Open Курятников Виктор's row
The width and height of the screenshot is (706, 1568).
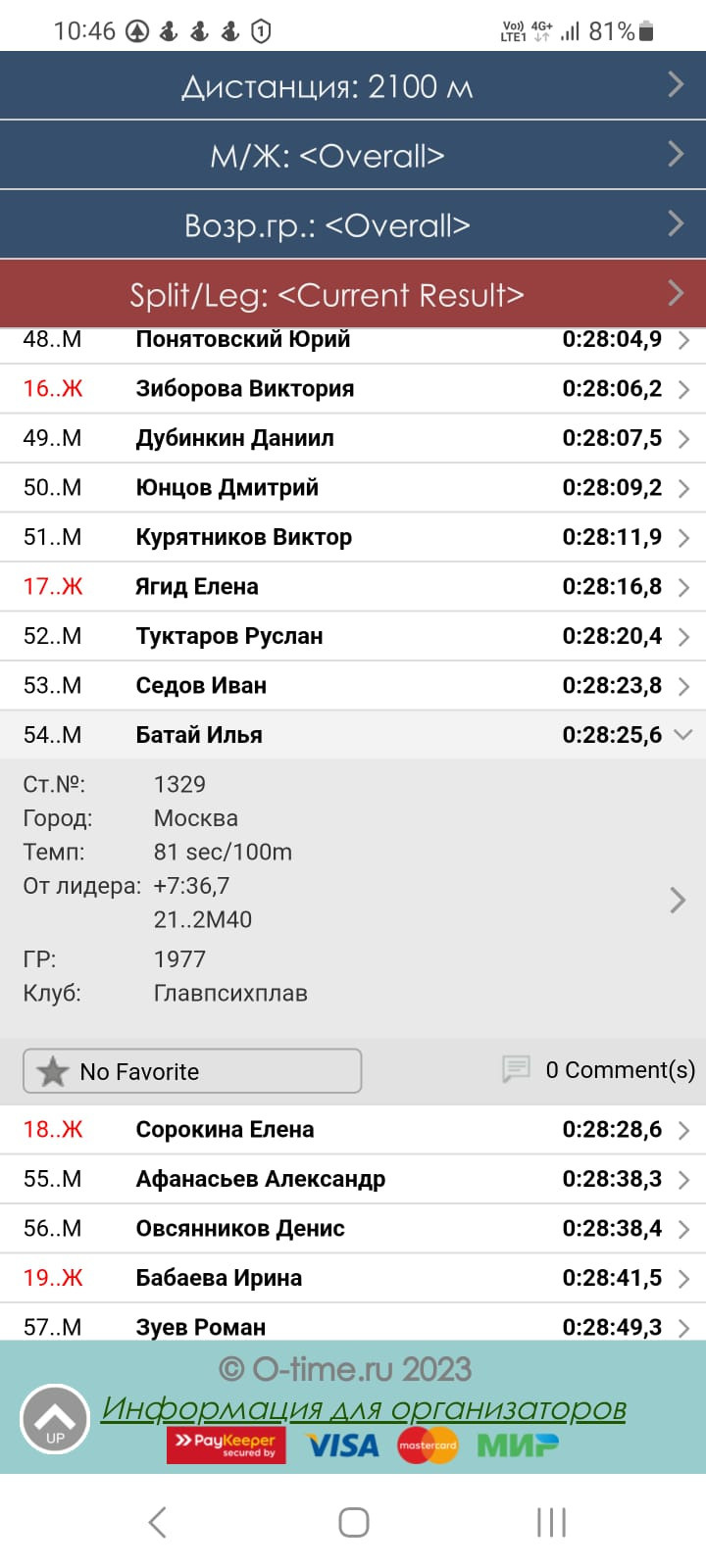coord(353,537)
